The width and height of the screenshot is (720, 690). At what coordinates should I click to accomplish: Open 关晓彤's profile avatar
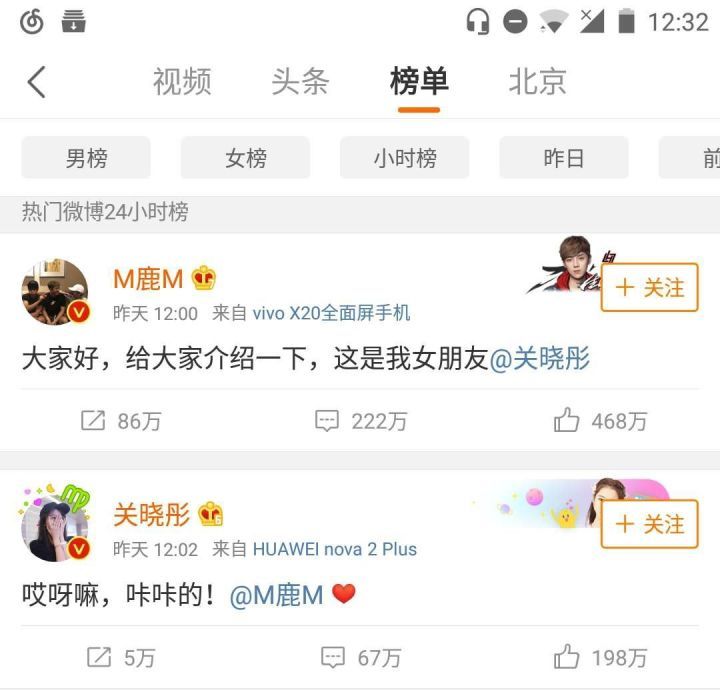55,527
